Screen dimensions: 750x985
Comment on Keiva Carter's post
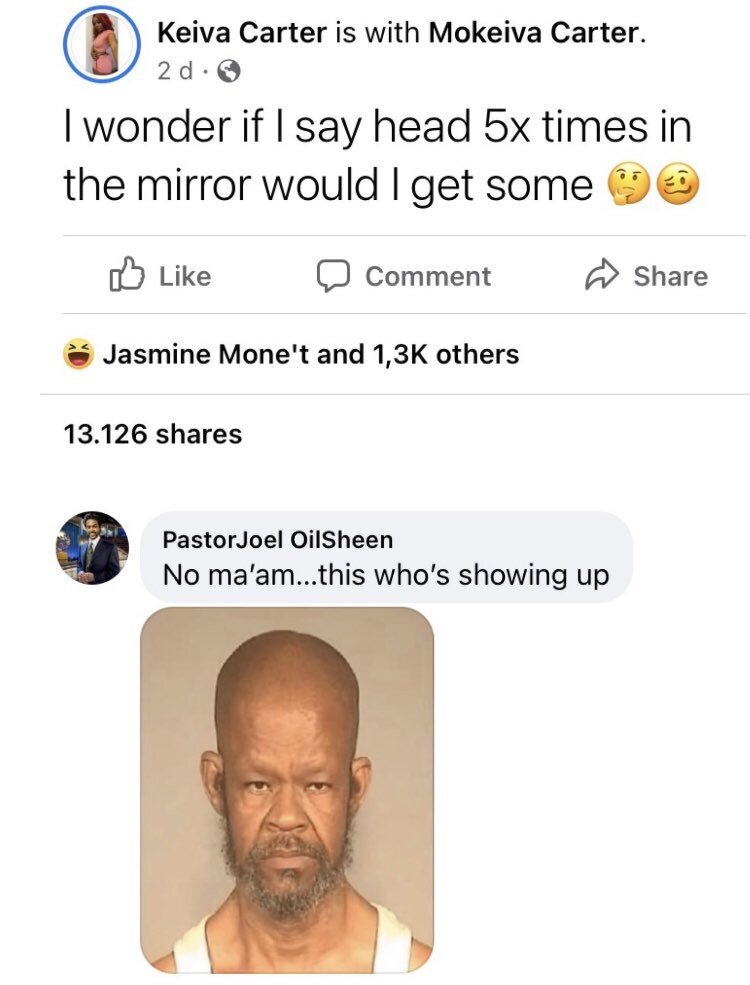(404, 276)
